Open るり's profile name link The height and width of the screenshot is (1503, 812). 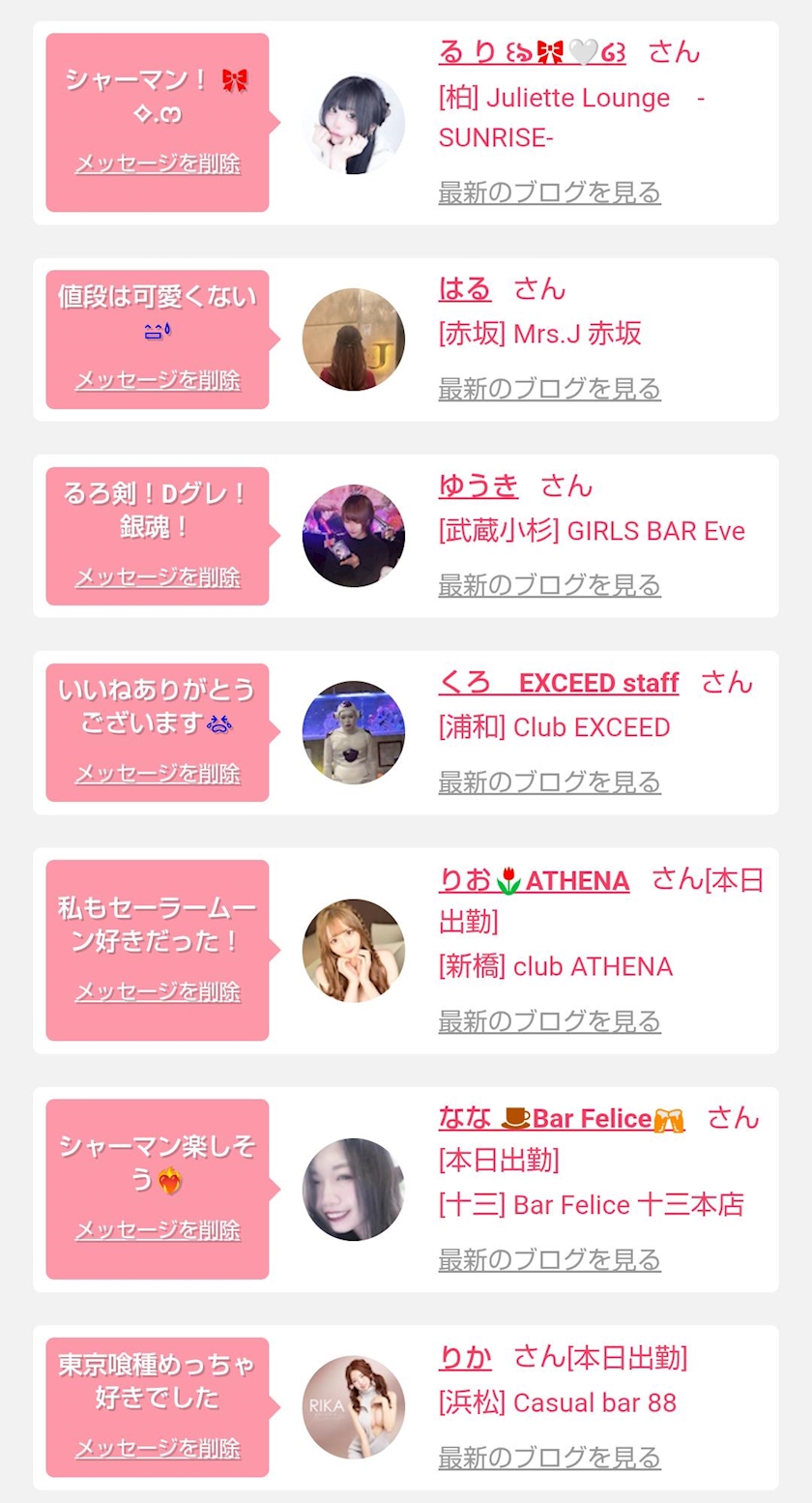click(x=532, y=51)
